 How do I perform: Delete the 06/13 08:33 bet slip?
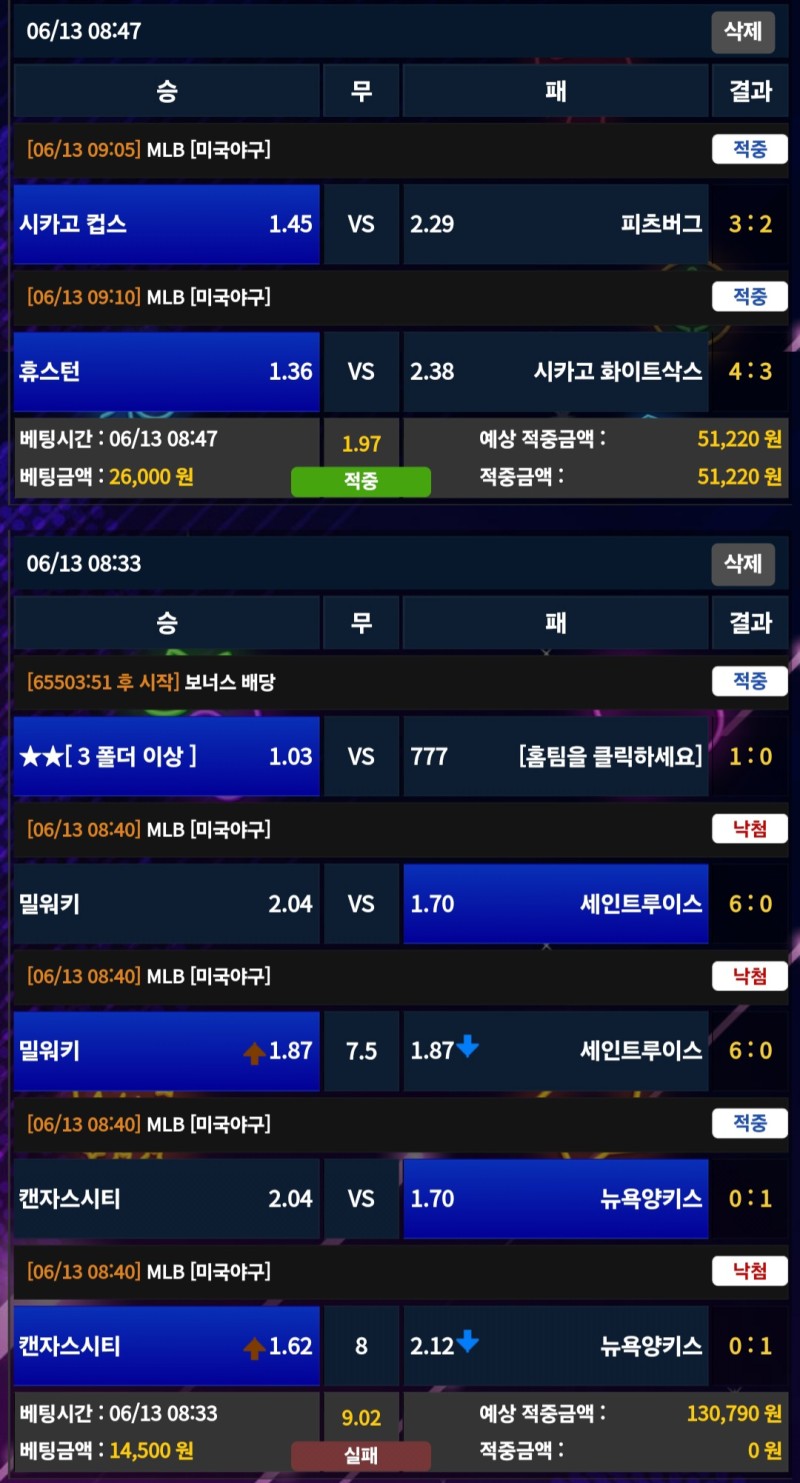(742, 564)
